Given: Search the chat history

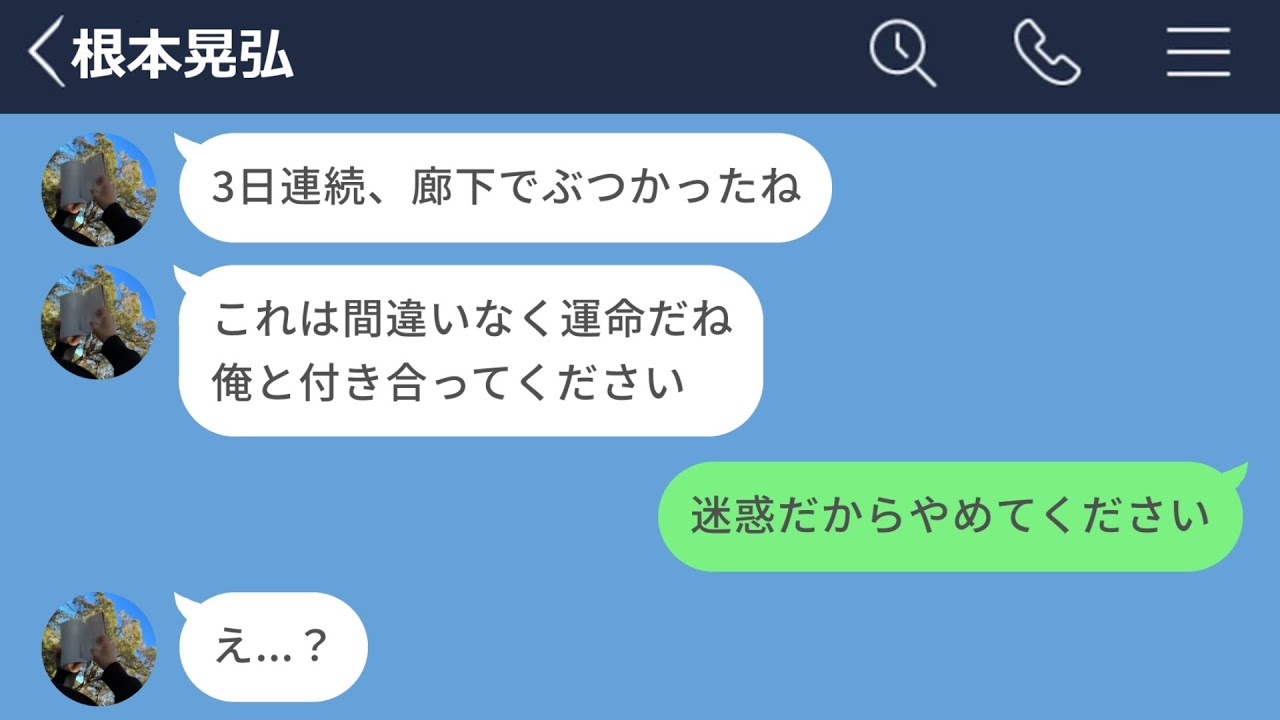Looking at the screenshot, I should [x=902, y=52].
